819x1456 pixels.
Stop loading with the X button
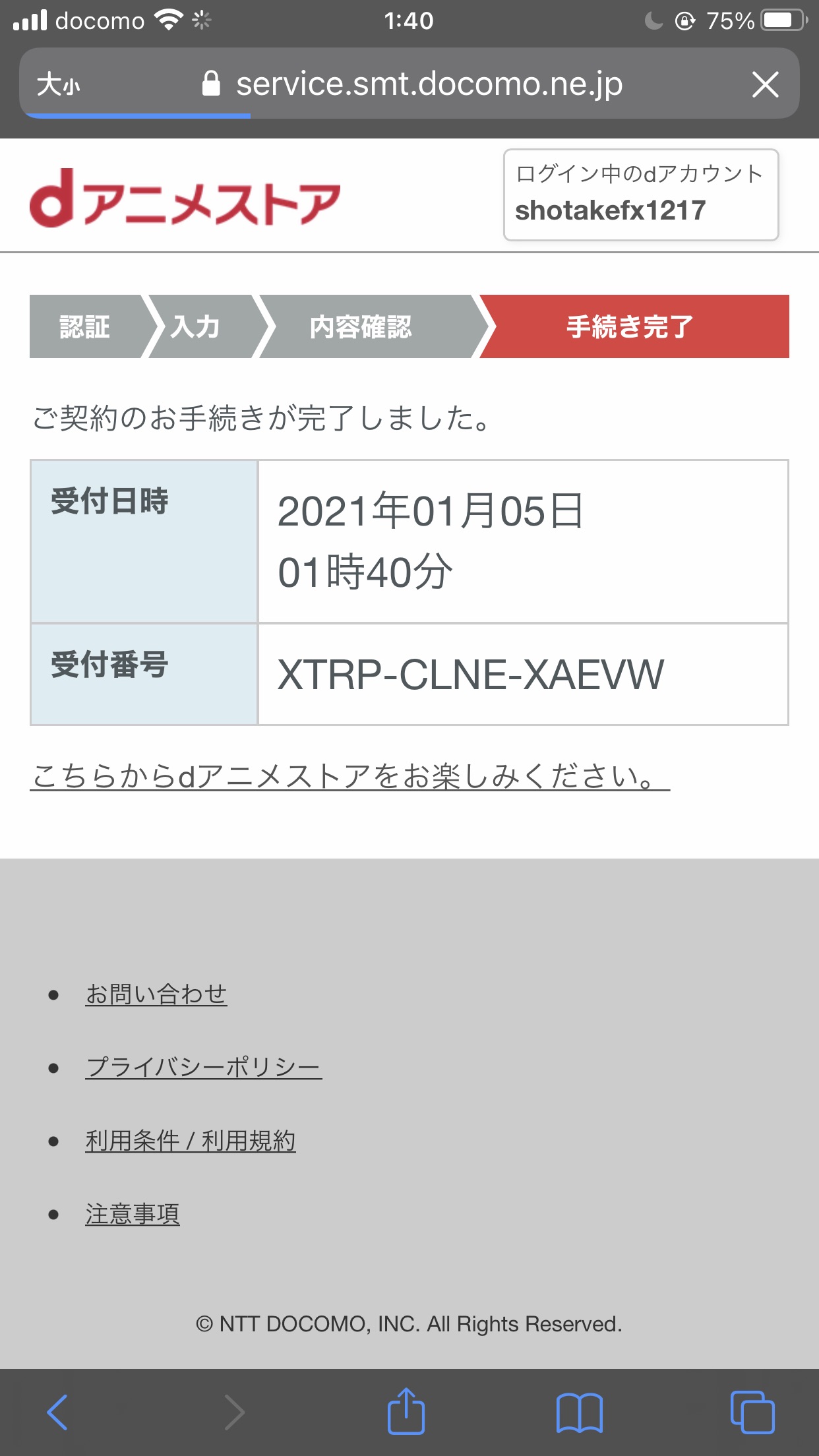(765, 84)
